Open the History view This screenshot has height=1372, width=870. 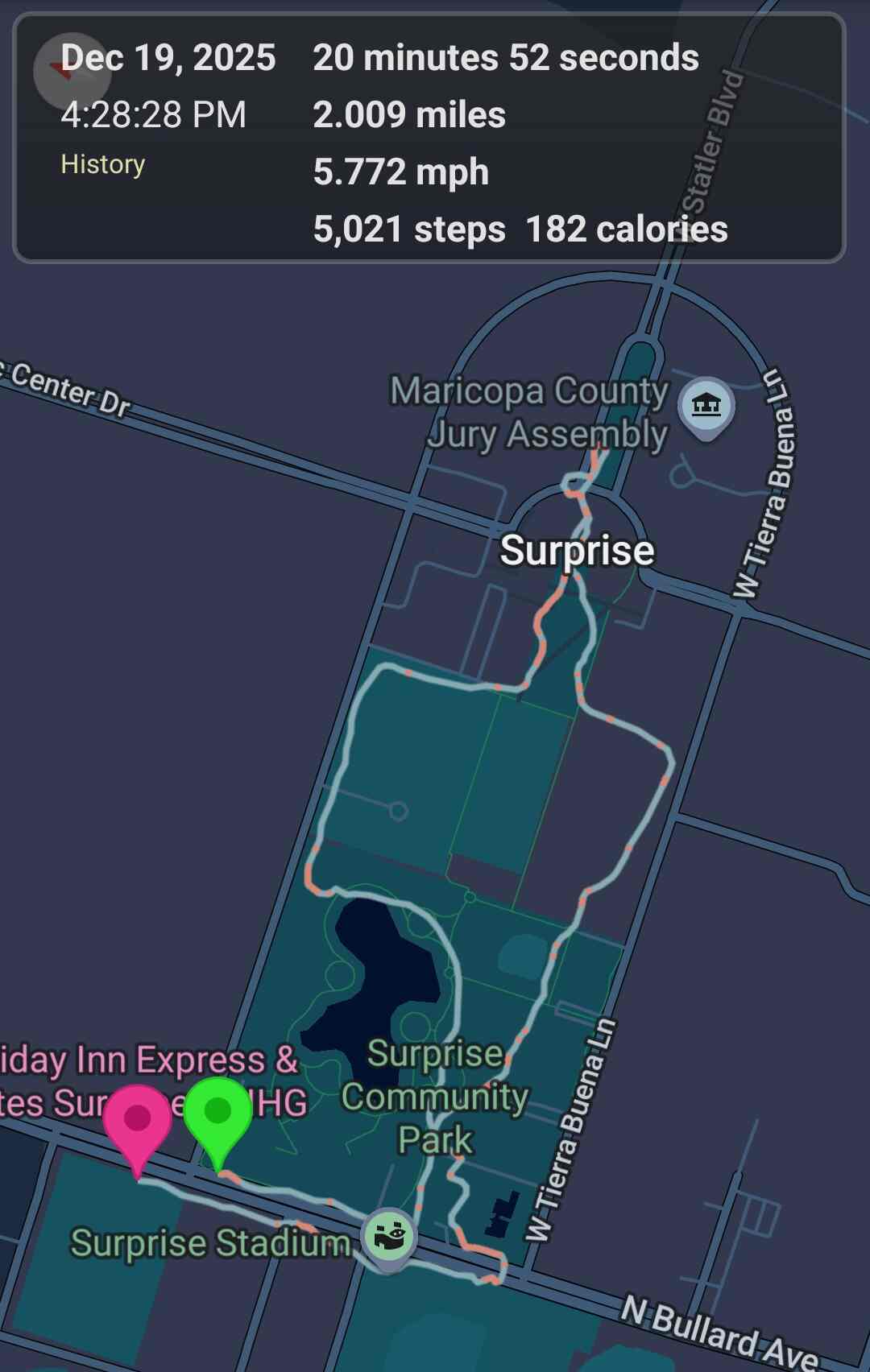tap(102, 164)
